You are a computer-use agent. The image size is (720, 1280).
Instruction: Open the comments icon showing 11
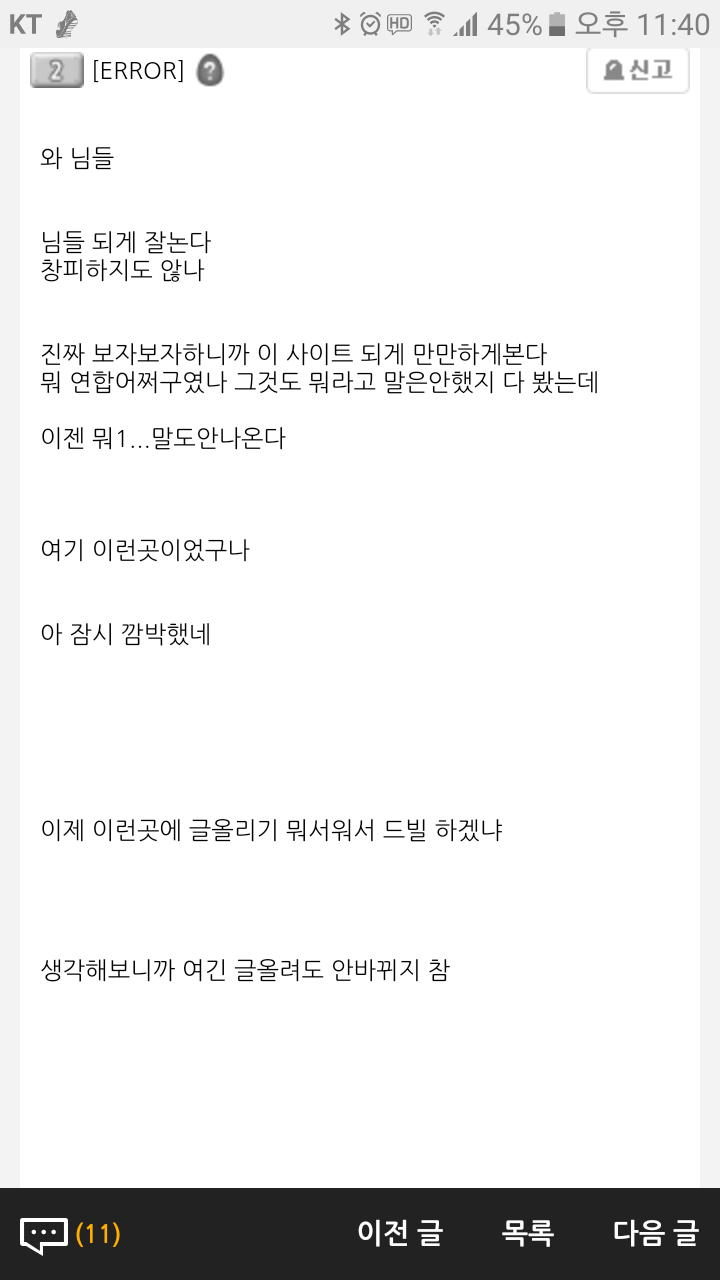(x=70, y=1234)
